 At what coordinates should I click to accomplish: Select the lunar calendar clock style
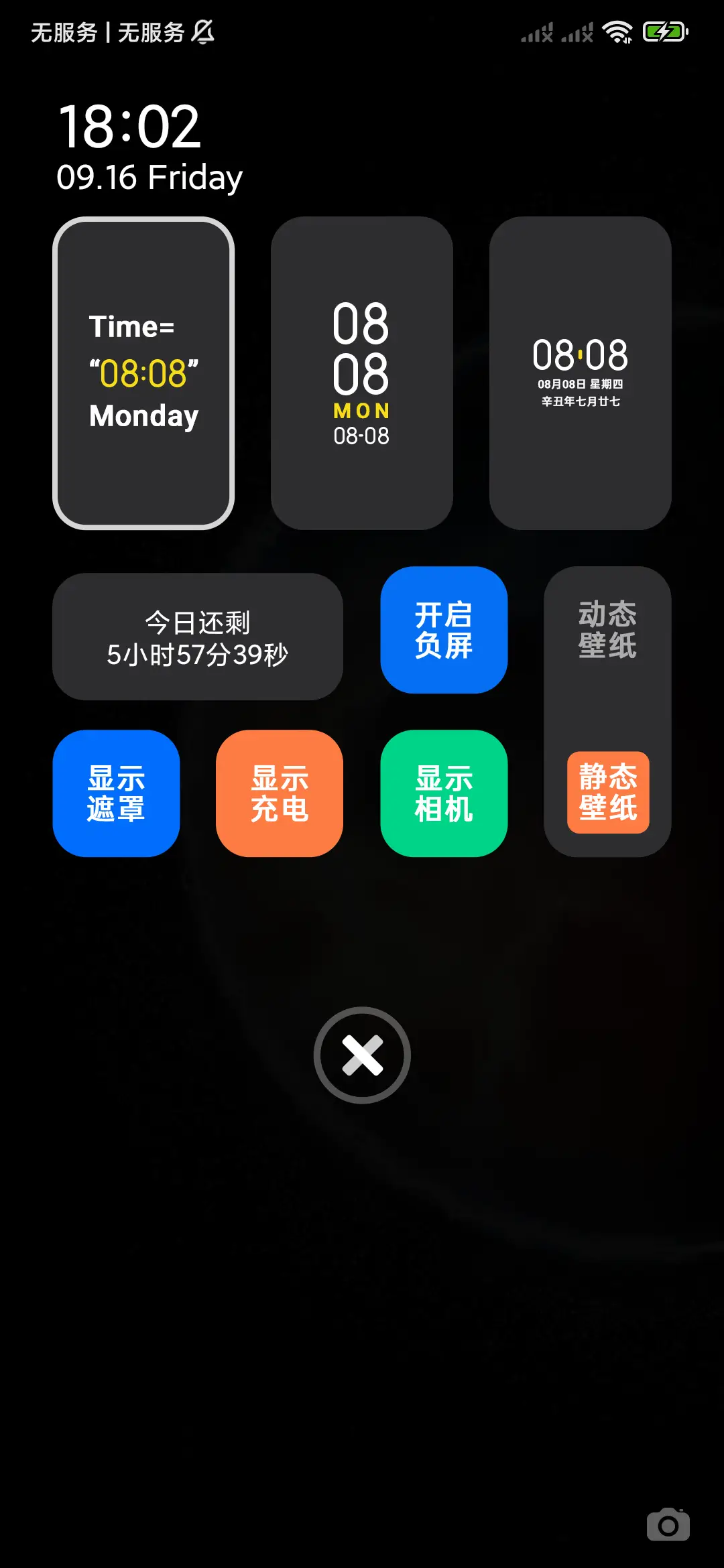click(x=580, y=373)
